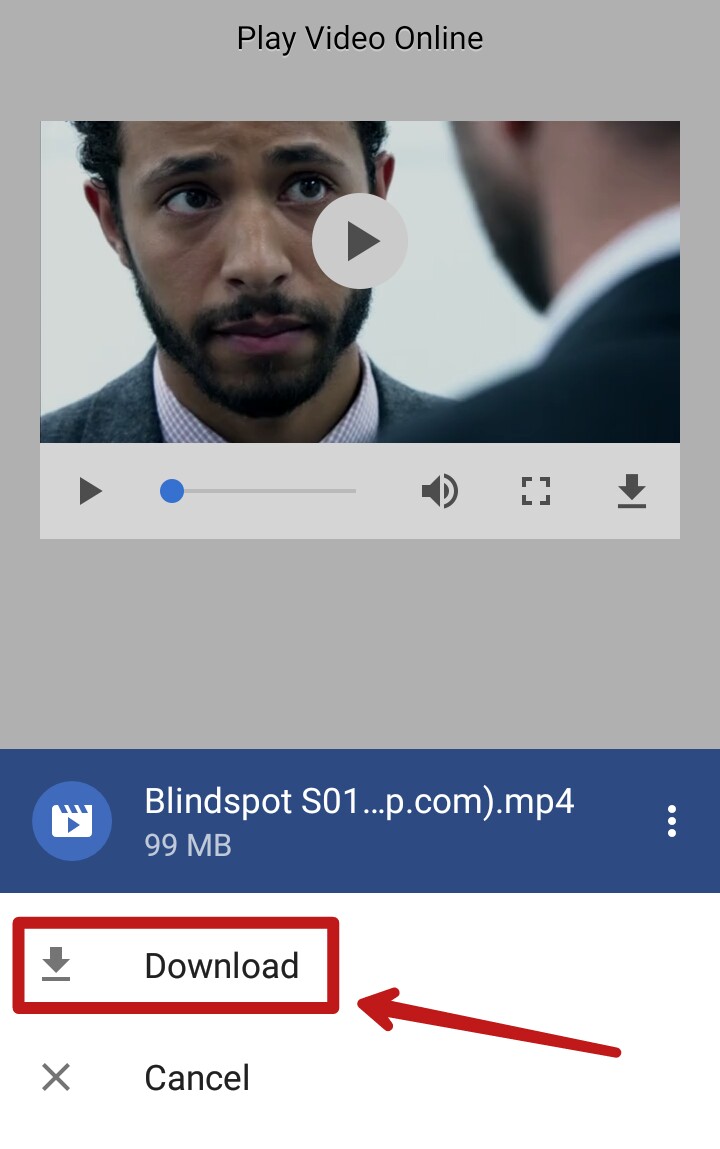Screen dimensions: 720x1149
Task: Mute the video volume
Action: coord(439,491)
